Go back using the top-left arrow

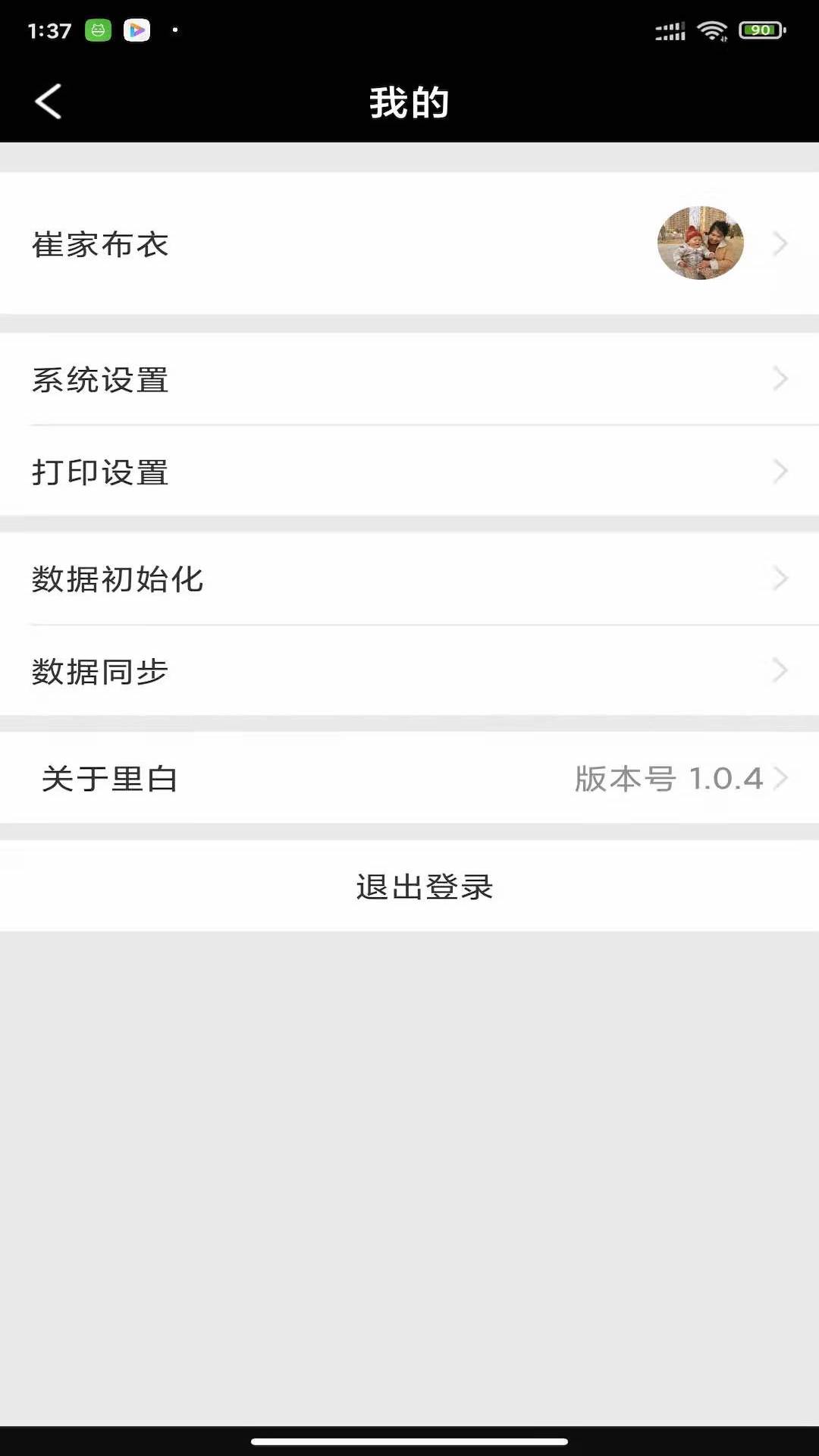point(49,102)
